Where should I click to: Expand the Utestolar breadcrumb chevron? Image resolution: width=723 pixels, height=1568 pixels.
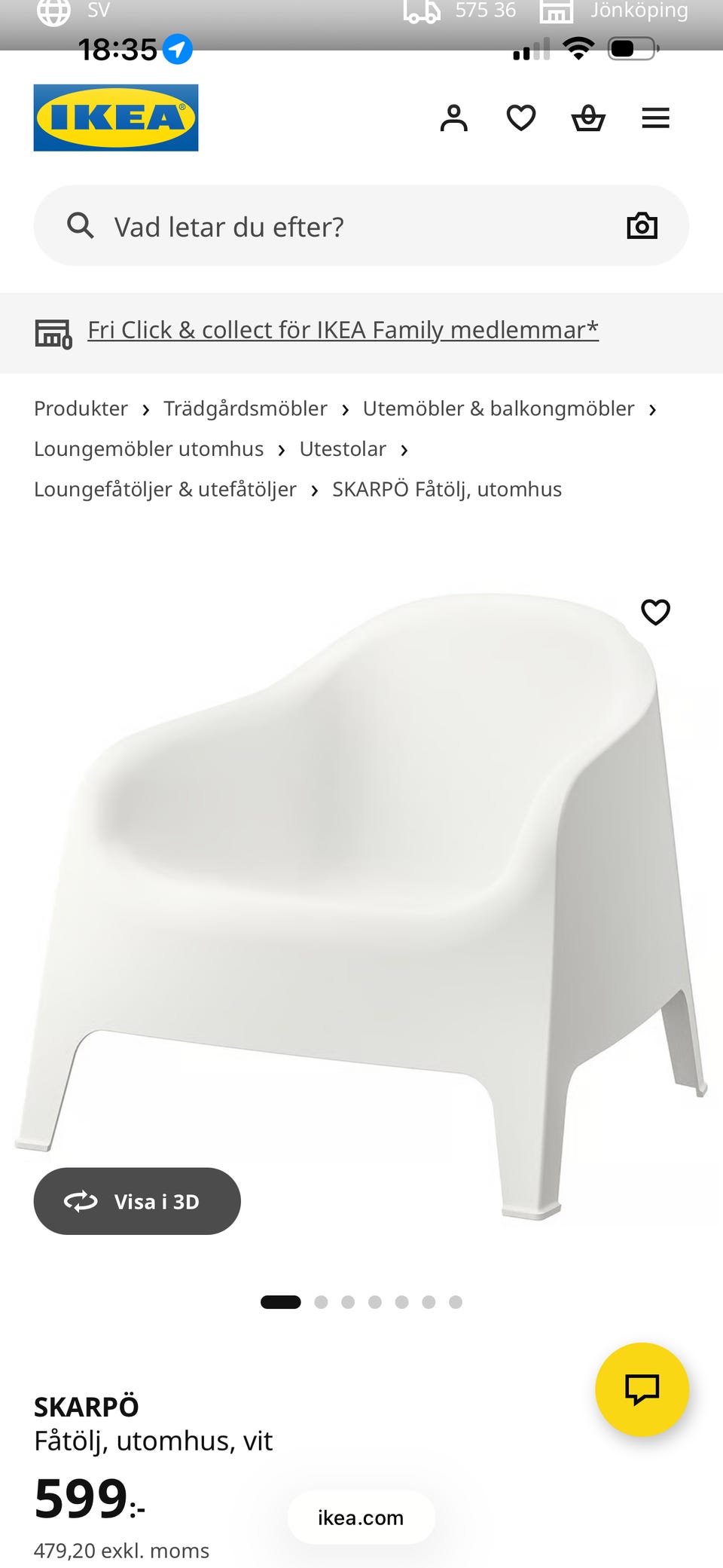pos(404,449)
